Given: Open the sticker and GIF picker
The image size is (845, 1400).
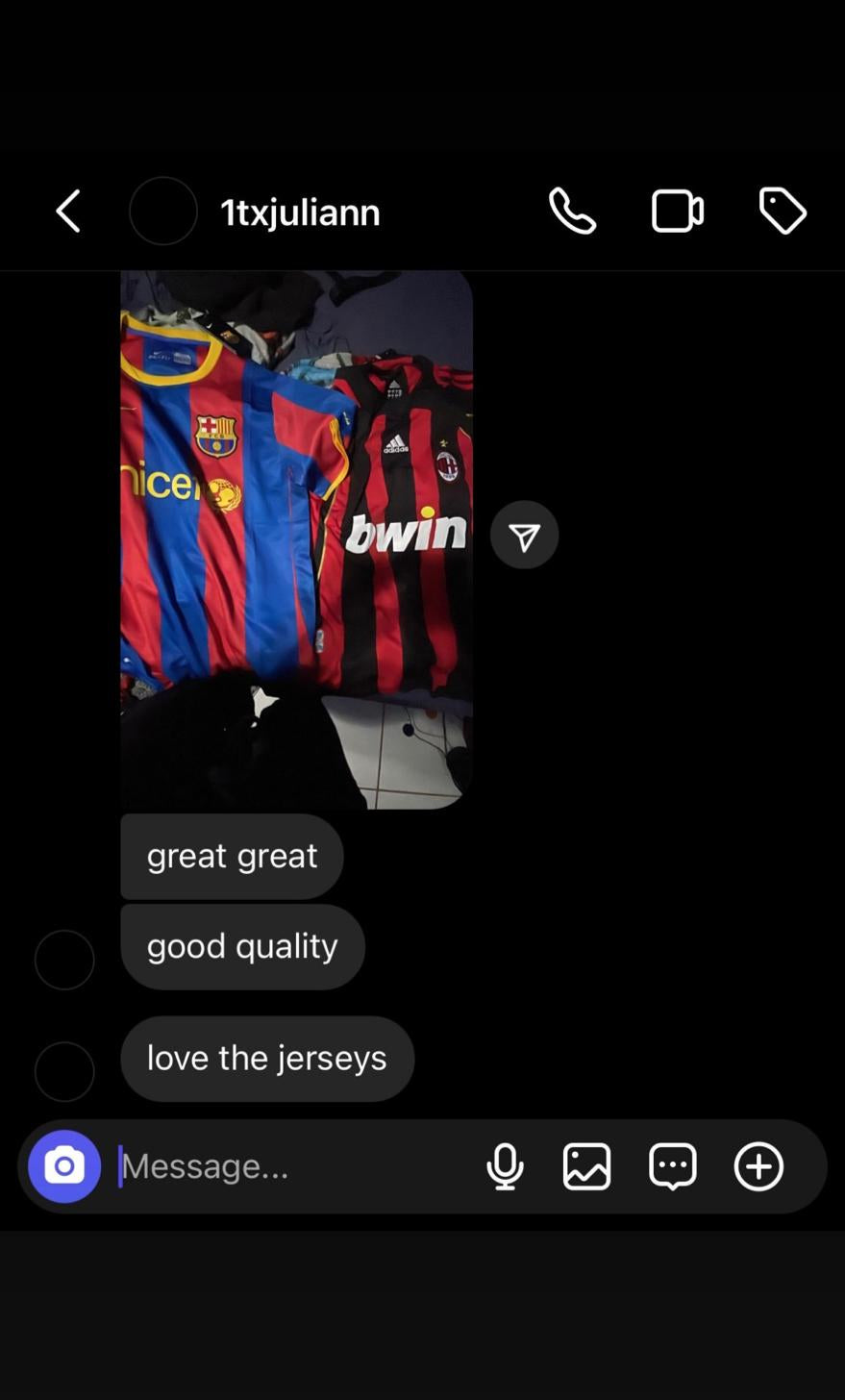Looking at the screenshot, I should (672, 1166).
